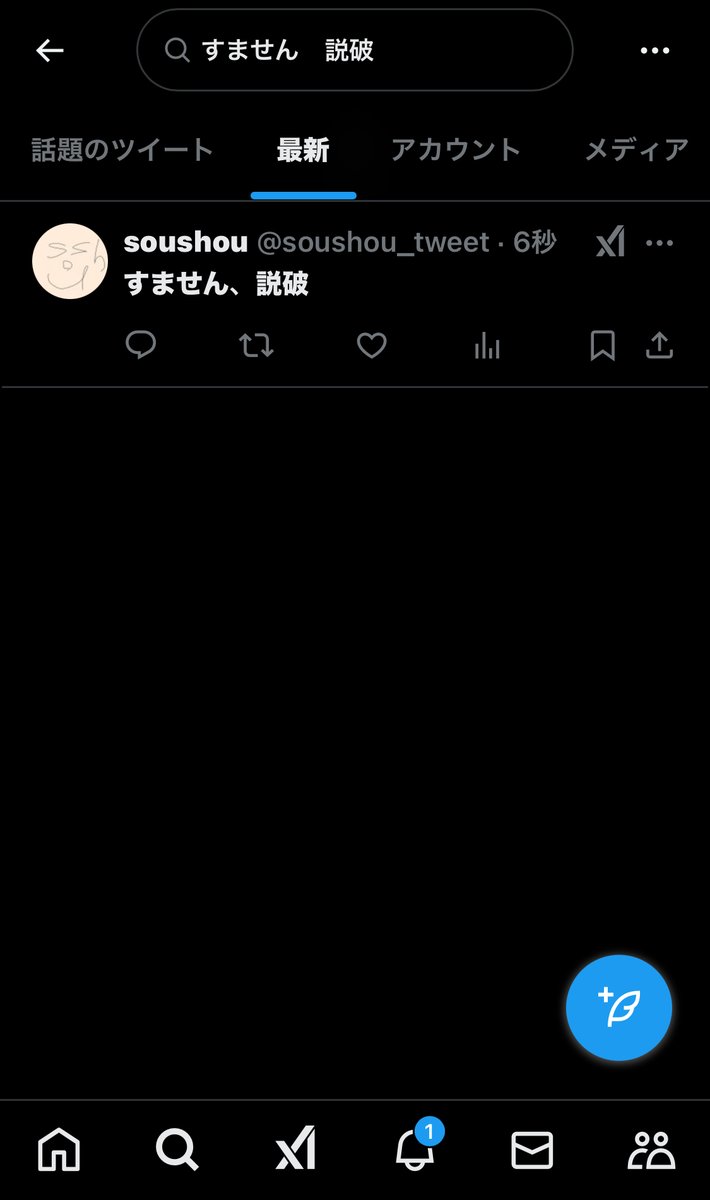Switch to the アカウント tab
The width and height of the screenshot is (710, 1200).
456,150
